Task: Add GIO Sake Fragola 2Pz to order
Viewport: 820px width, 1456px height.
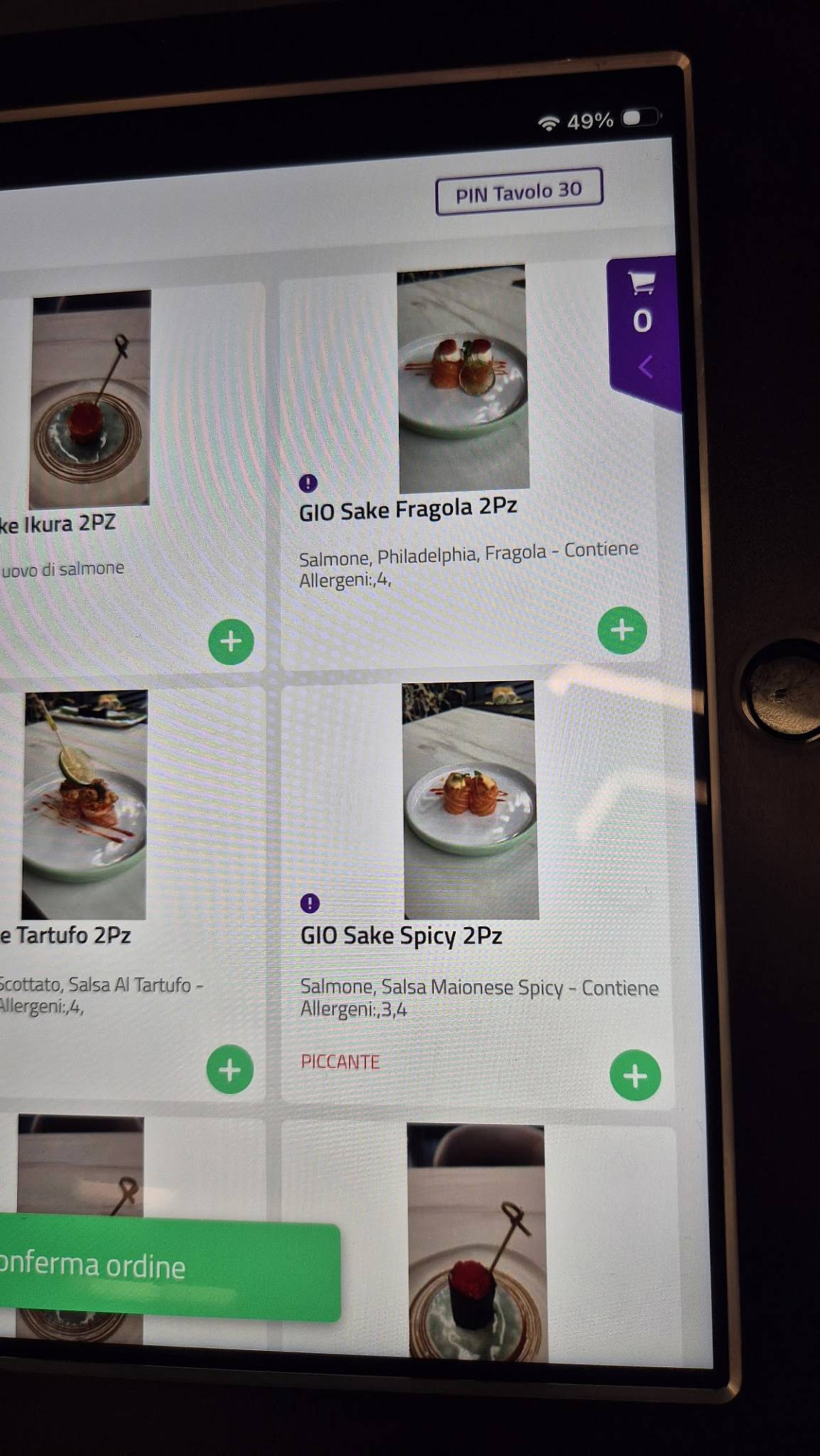Action: click(622, 630)
